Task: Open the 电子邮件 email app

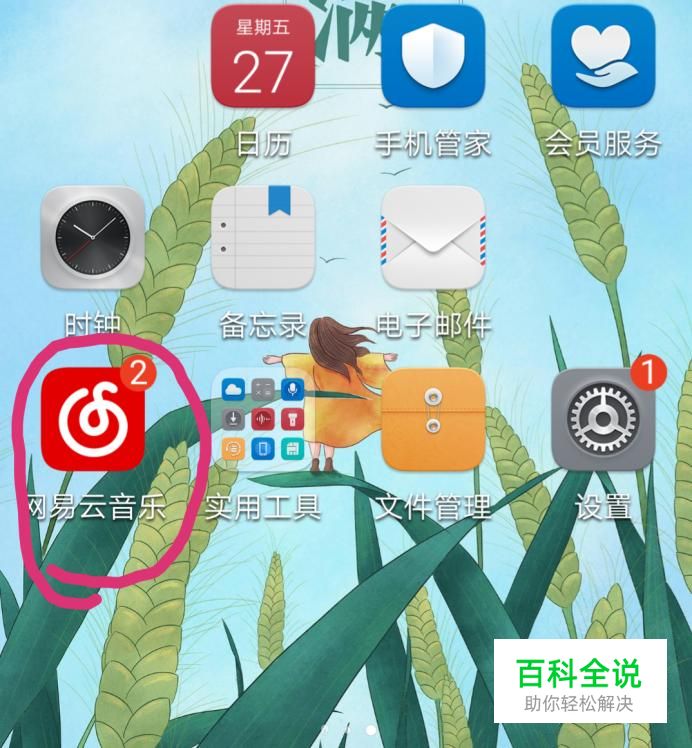Action: tap(432, 237)
